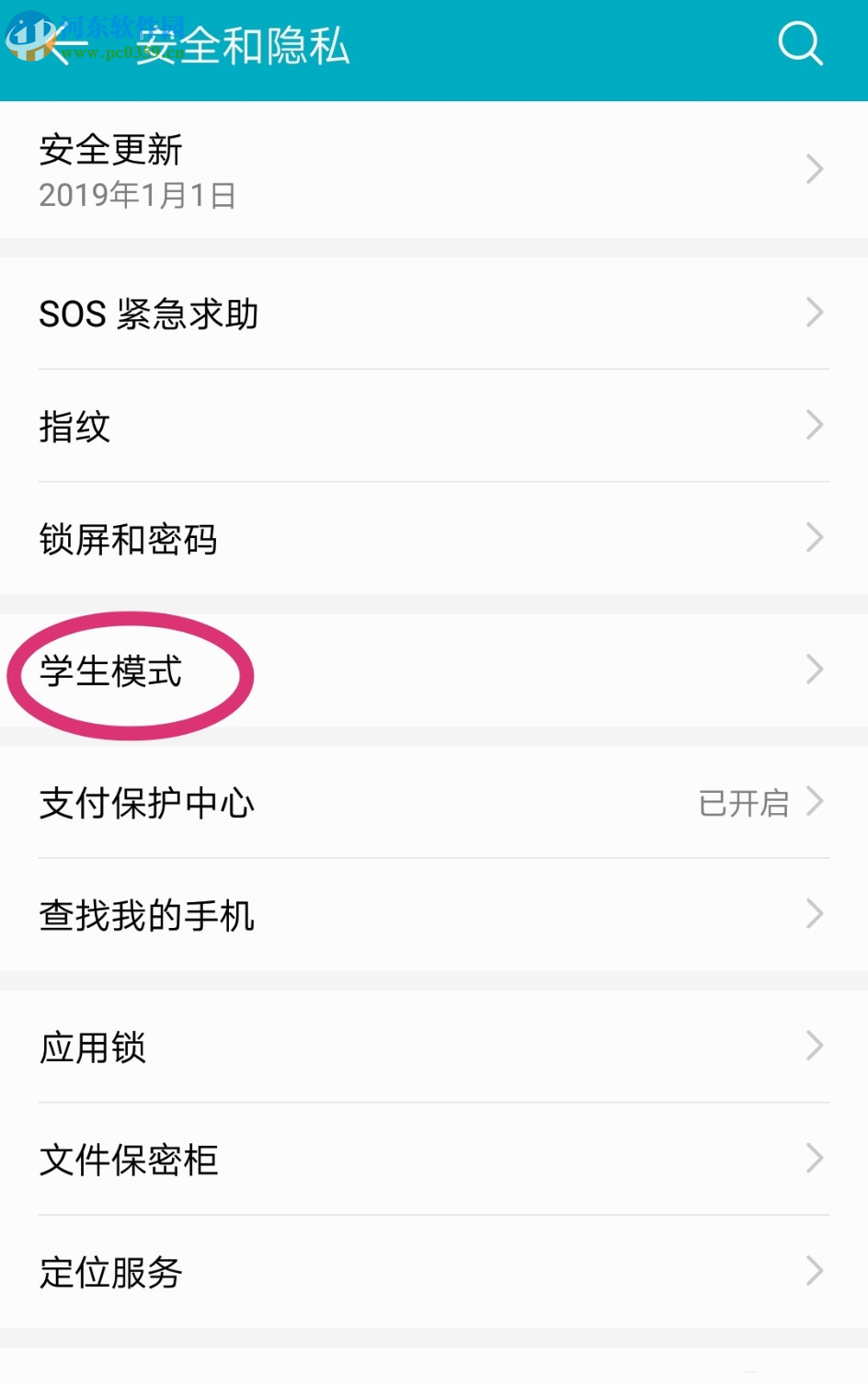
Task: Click the 已开启 status label
Action: pos(746,803)
